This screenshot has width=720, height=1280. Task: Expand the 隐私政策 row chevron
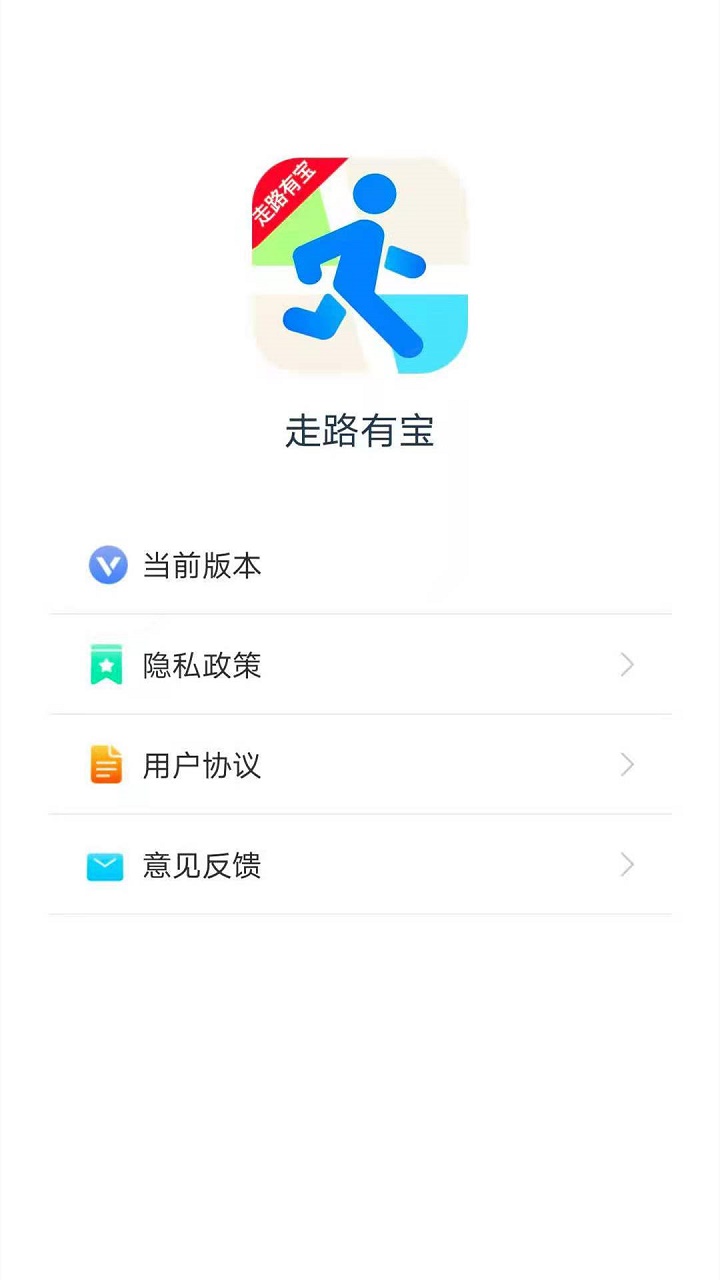click(627, 664)
